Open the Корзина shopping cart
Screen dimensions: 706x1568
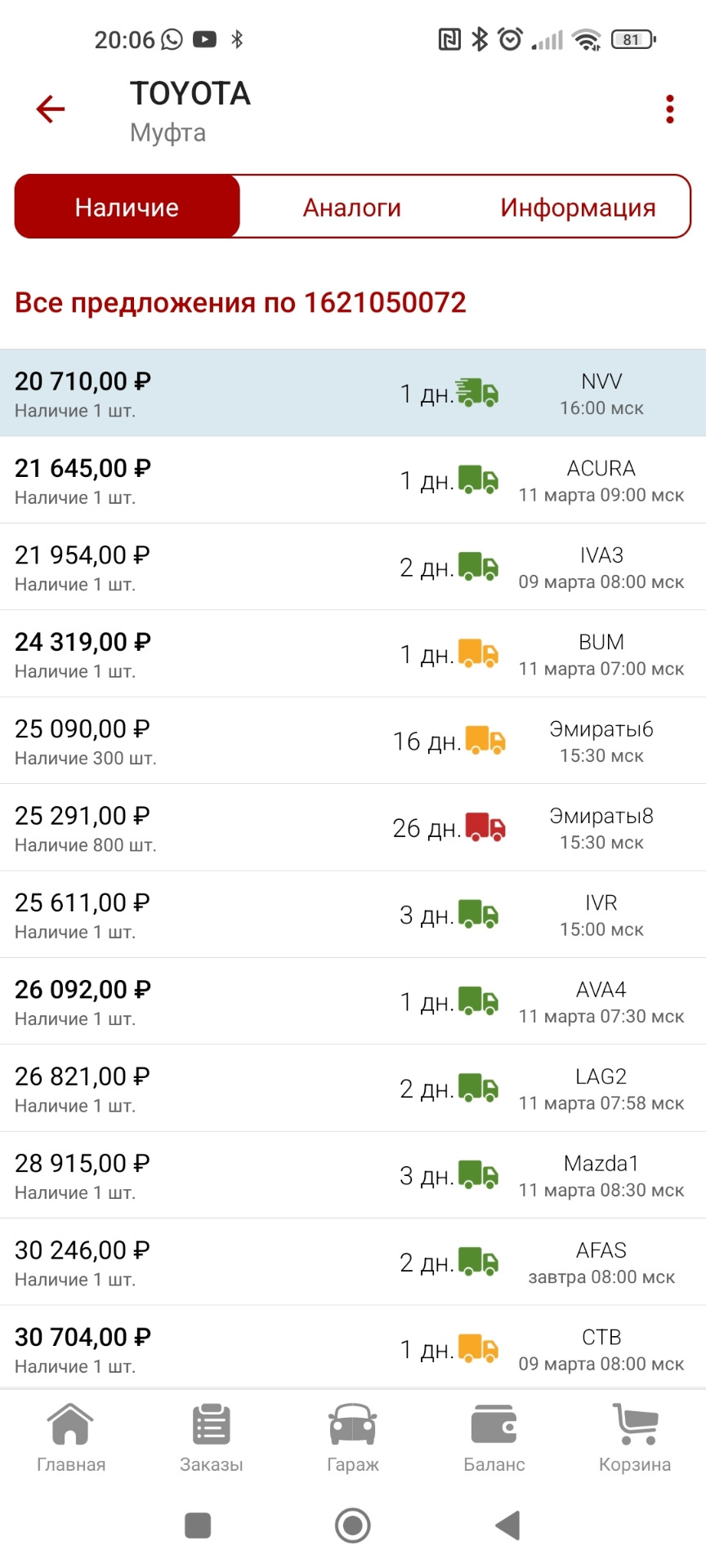(635, 1439)
